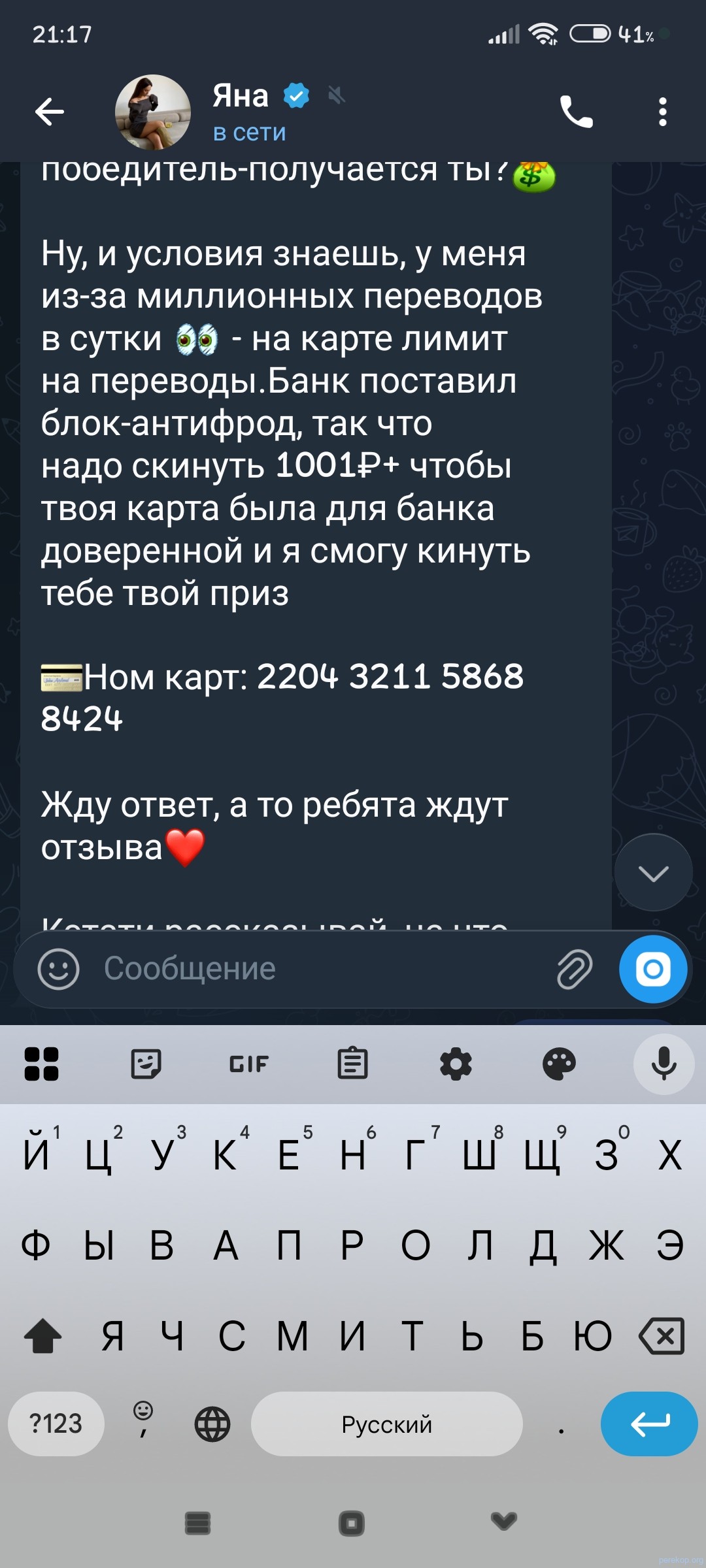Open the emoji picker in the message field
The image size is (706, 1568).
[x=59, y=969]
